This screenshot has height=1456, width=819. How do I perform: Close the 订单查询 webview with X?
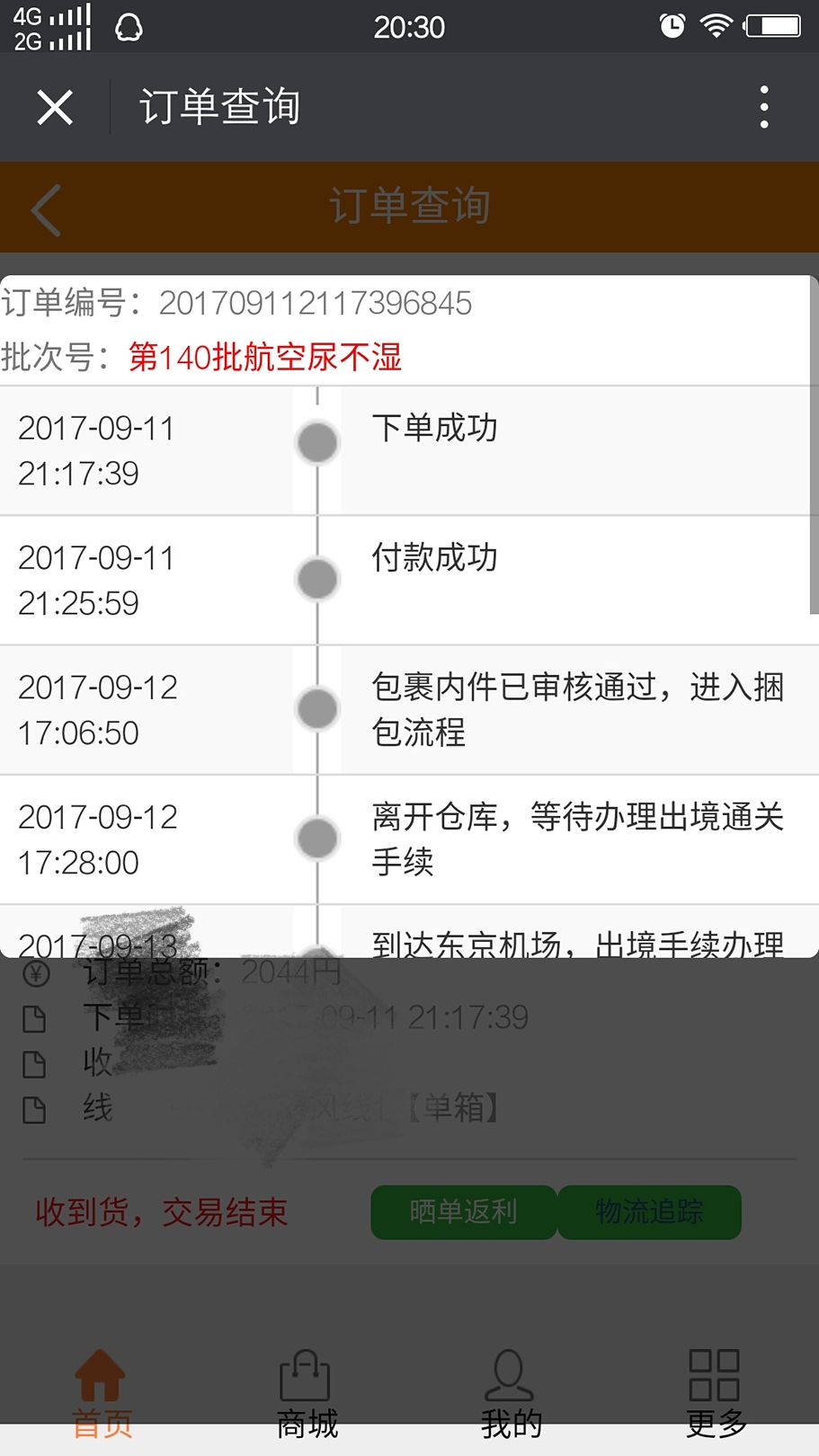55,108
